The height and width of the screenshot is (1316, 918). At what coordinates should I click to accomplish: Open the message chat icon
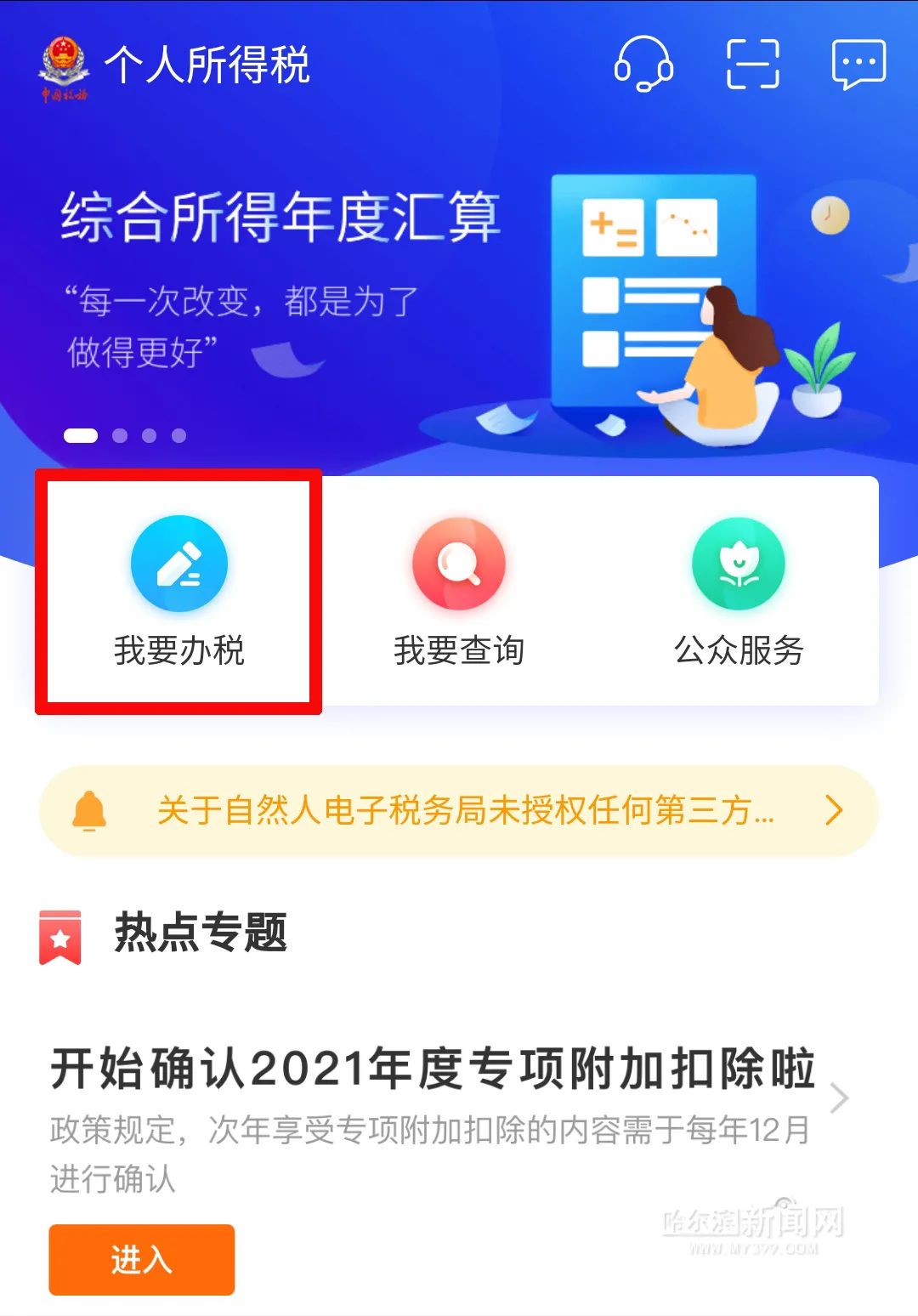click(x=858, y=64)
